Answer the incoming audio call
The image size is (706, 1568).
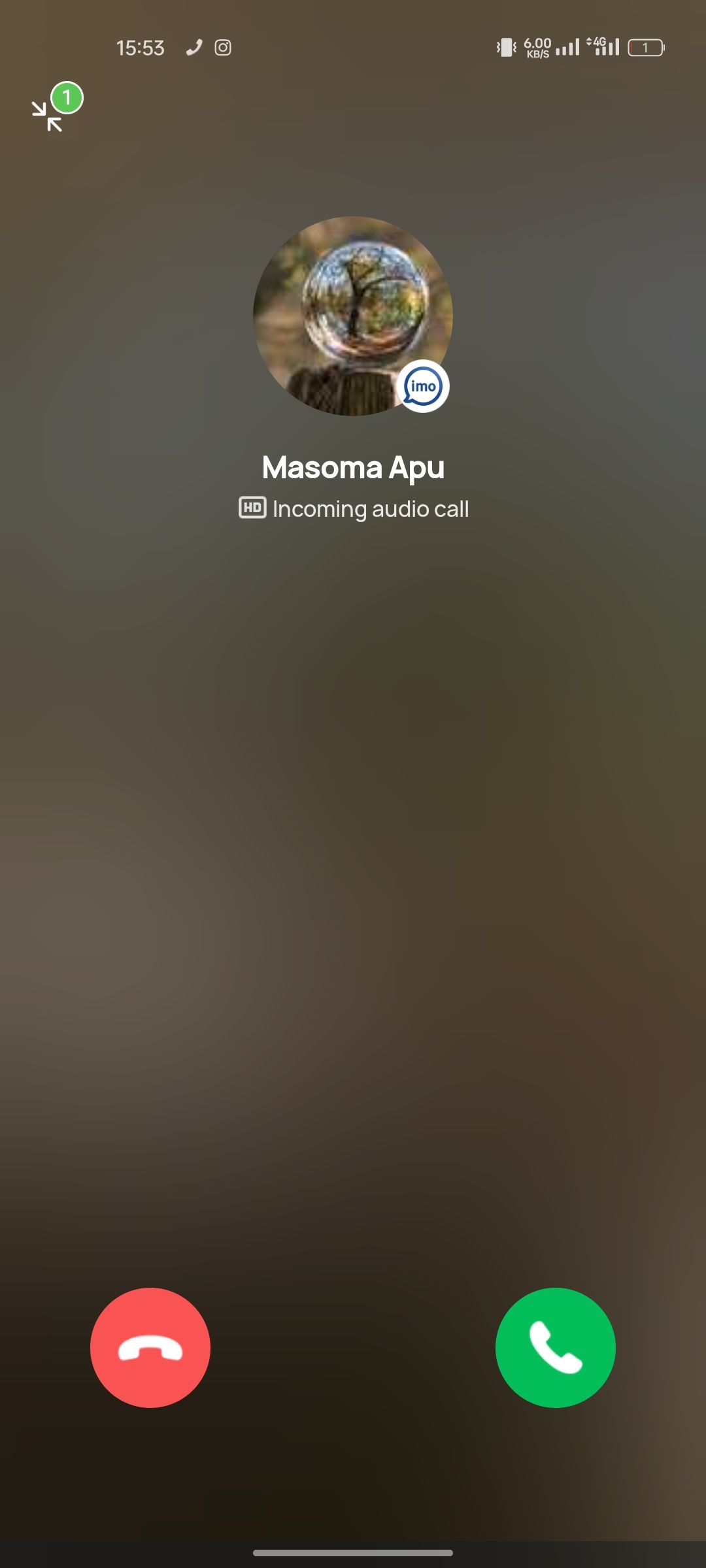pos(555,1347)
